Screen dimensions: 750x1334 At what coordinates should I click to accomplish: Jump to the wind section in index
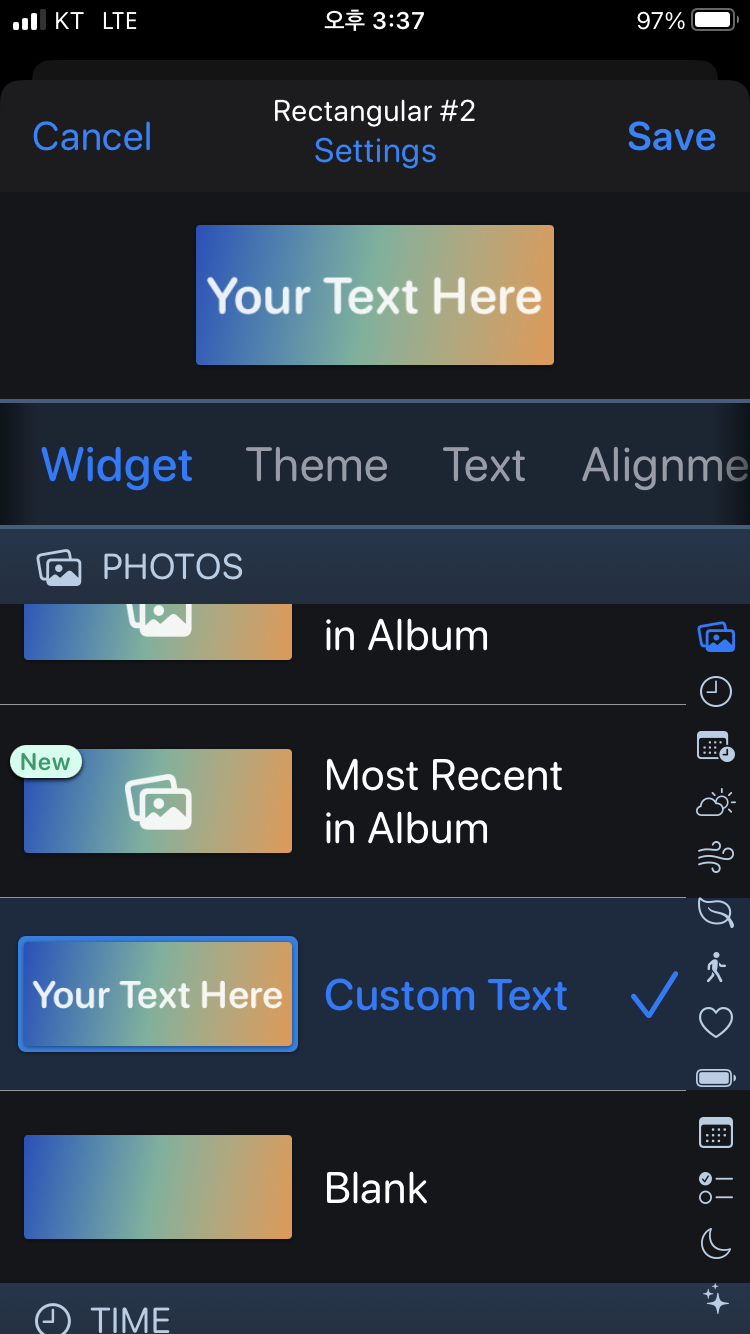click(716, 856)
